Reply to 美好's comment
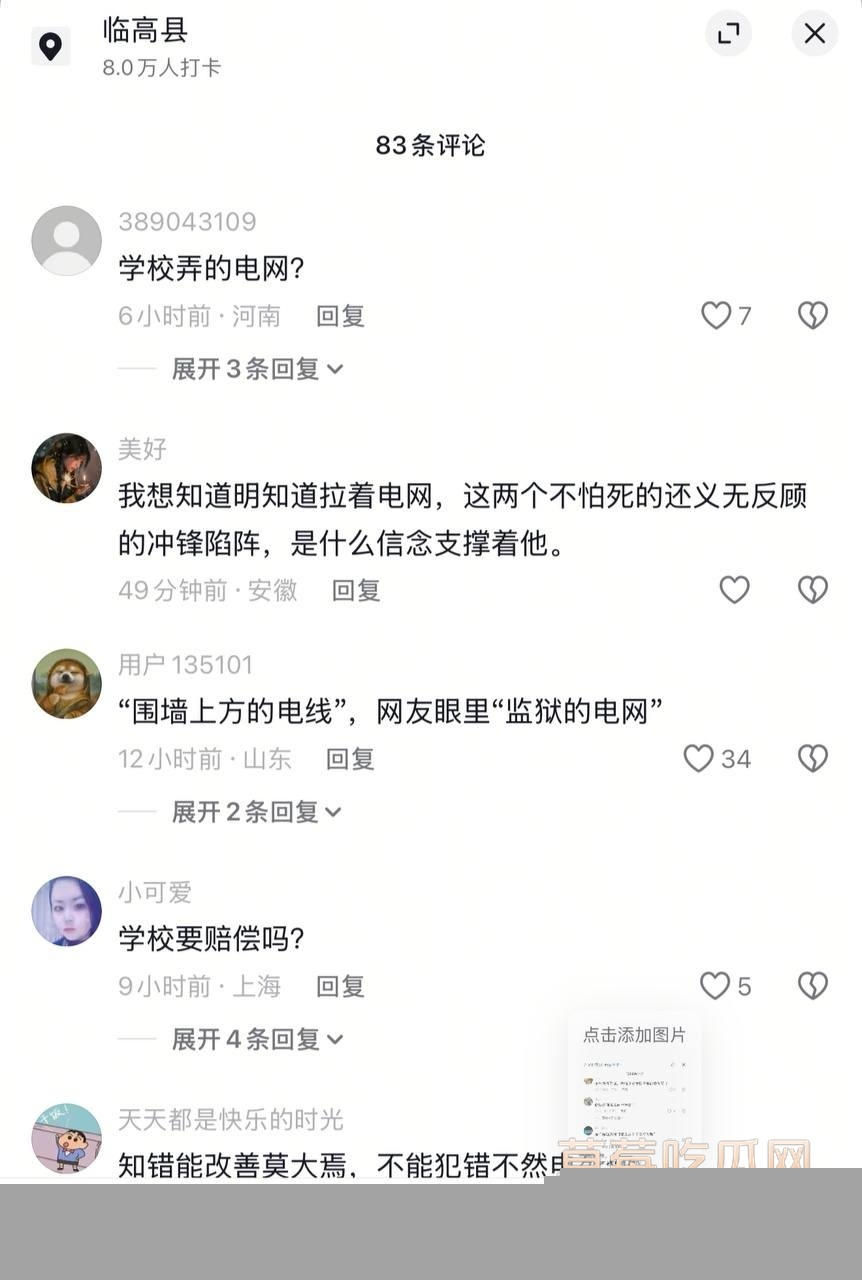Viewport: 862px width, 1280px height. 356,590
